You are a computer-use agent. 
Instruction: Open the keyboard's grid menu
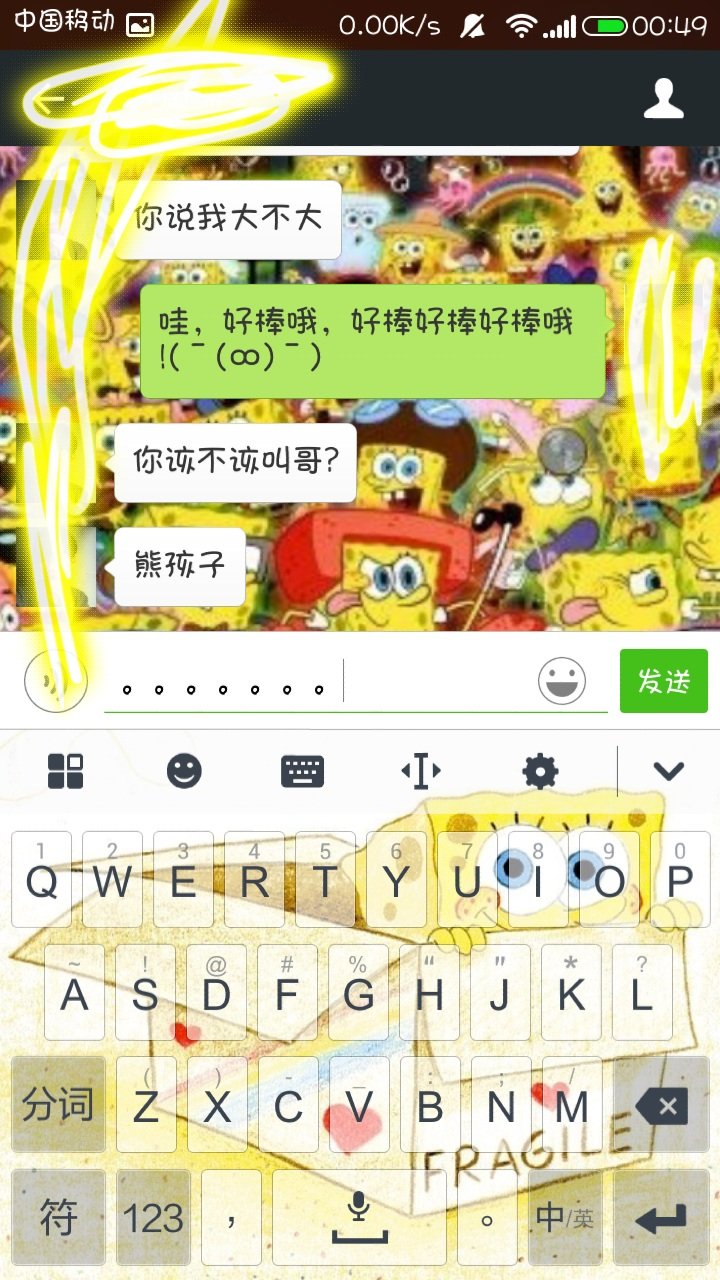[x=66, y=771]
